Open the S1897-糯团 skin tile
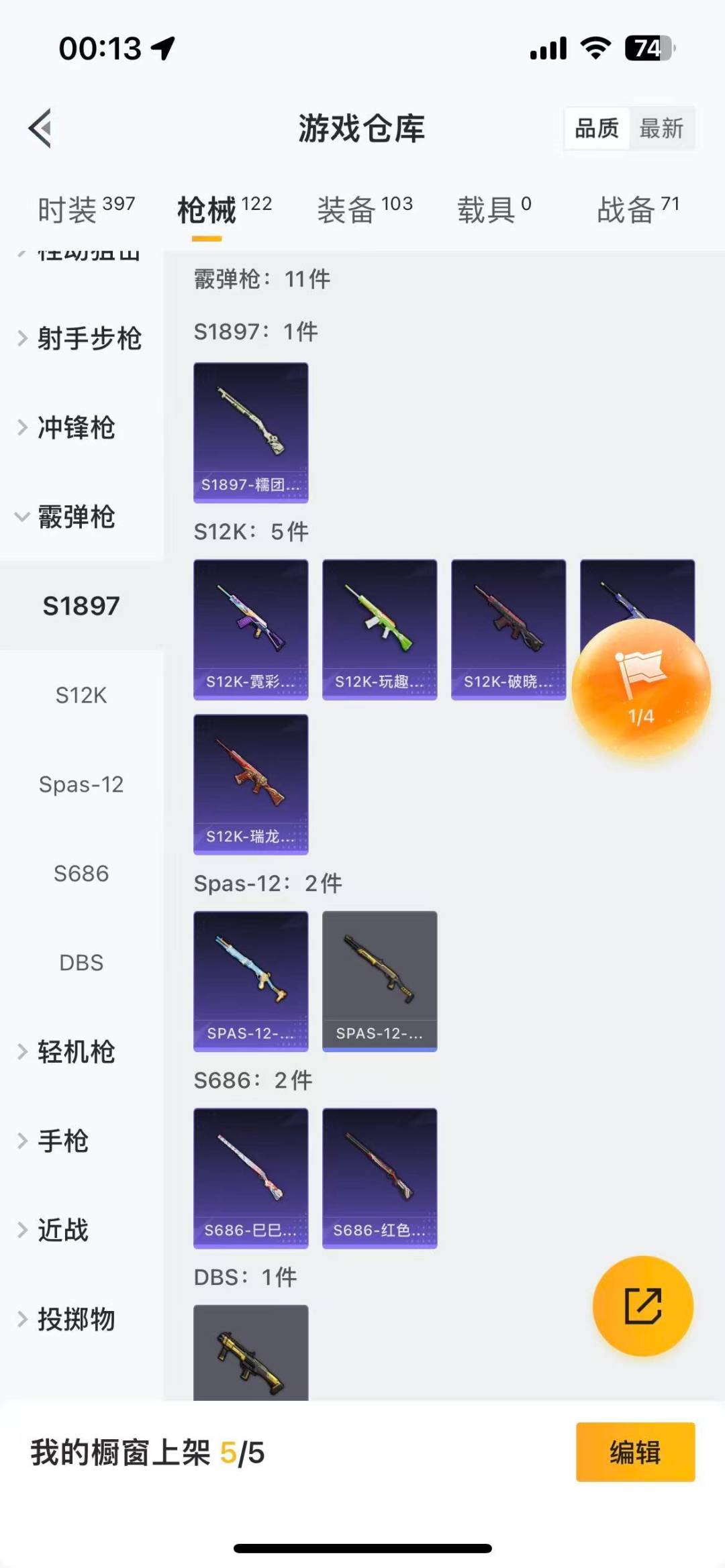The height and width of the screenshot is (1568, 725). pos(251,433)
